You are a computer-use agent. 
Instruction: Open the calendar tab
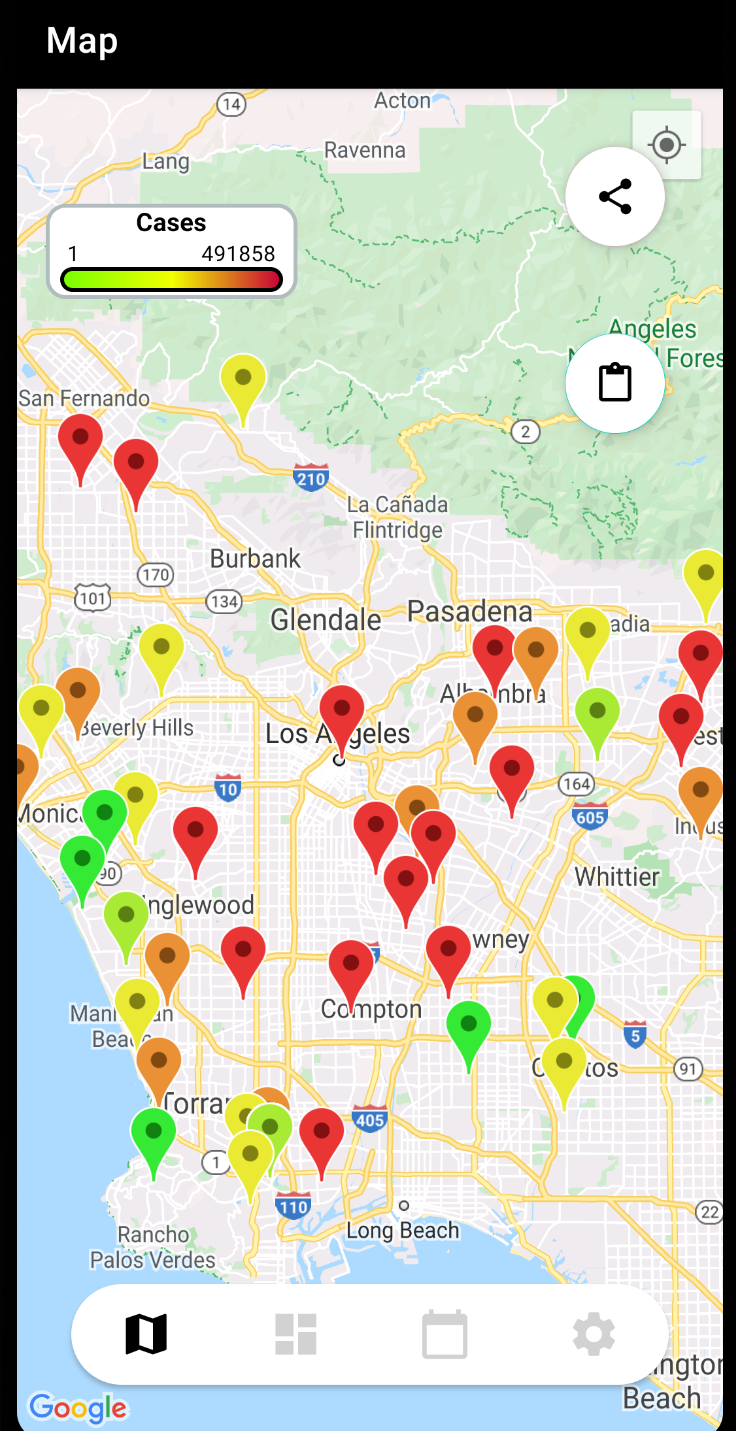click(x=444, y=1334)
